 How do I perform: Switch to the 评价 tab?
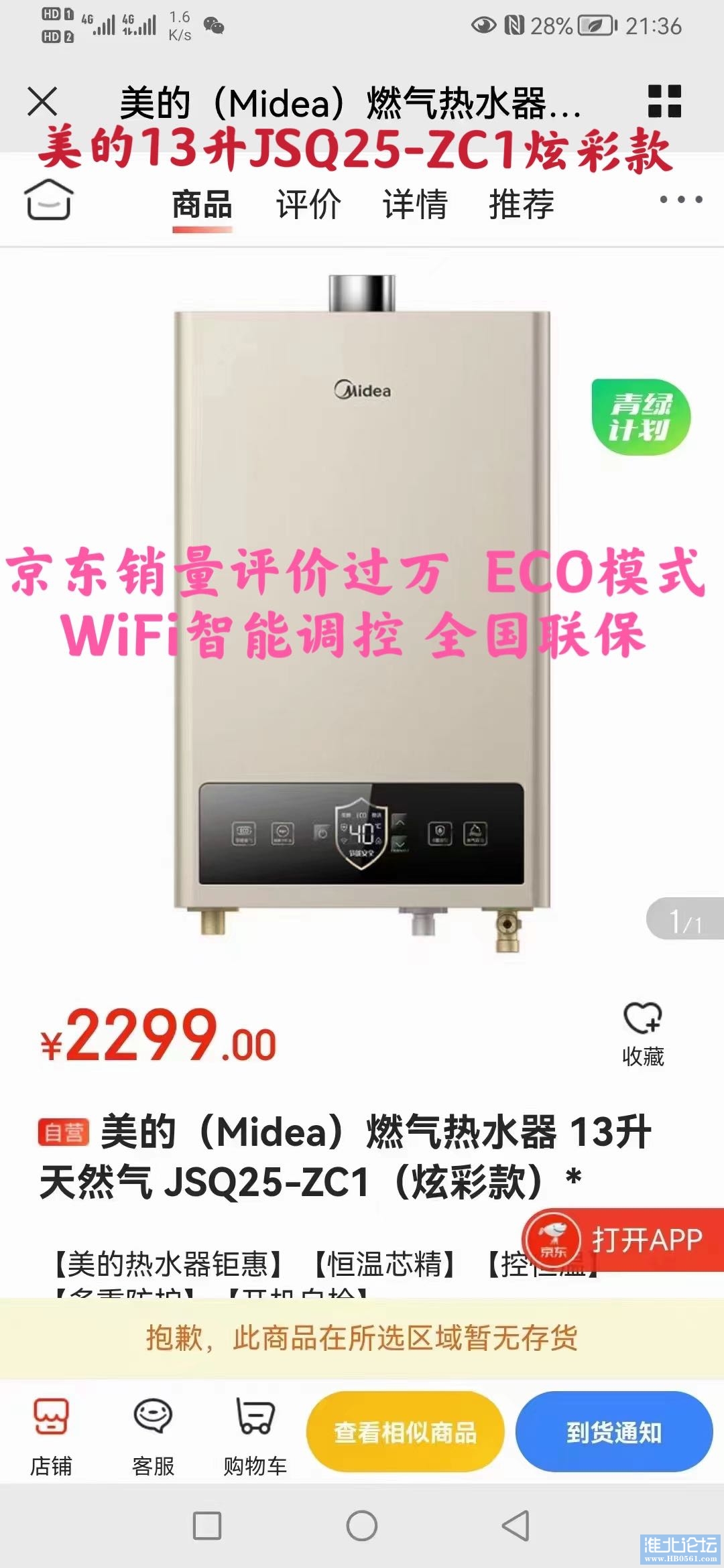(308, 204)
